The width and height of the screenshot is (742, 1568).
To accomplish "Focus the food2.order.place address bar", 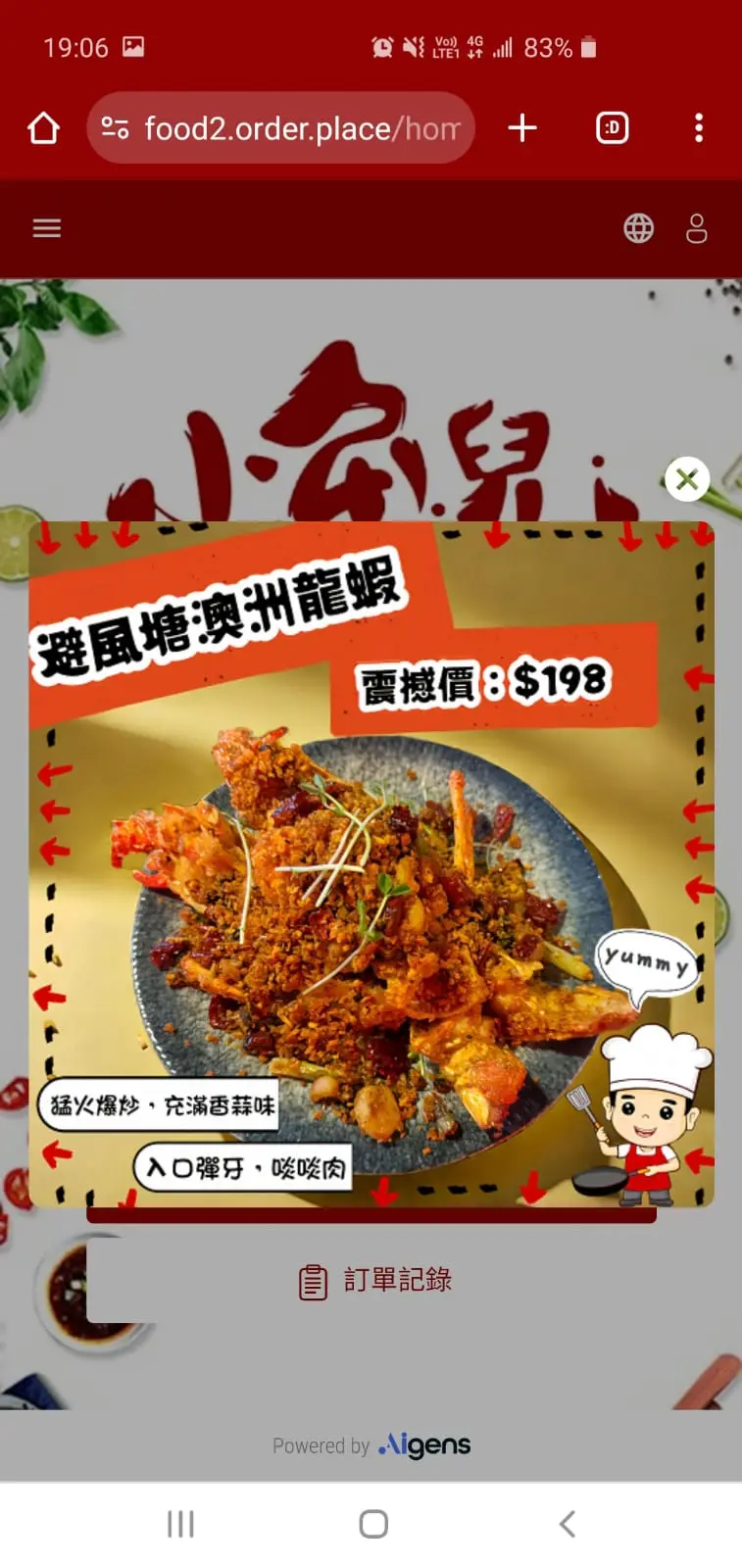I will tap(281, 127).
